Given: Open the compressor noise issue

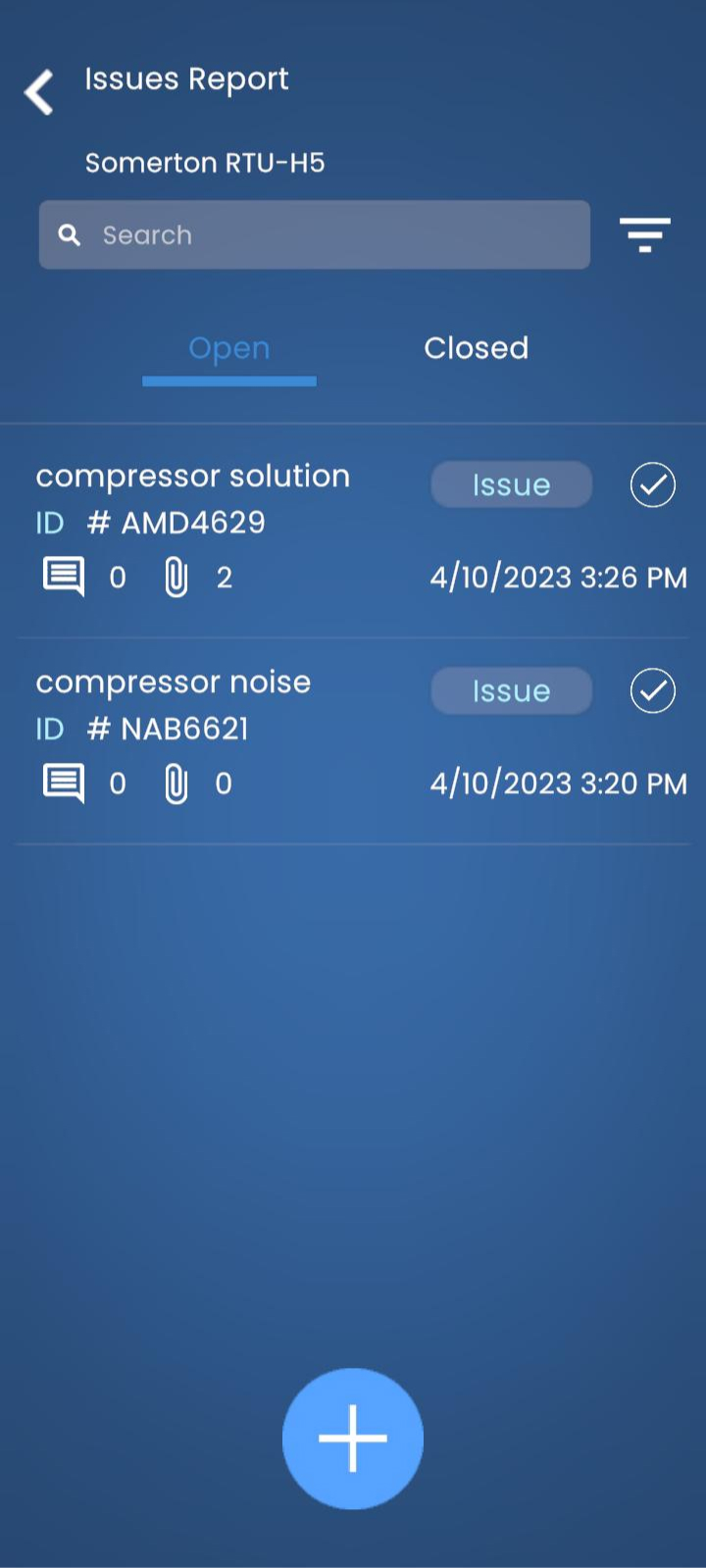Looking at the screenshot, I should 174,683.
